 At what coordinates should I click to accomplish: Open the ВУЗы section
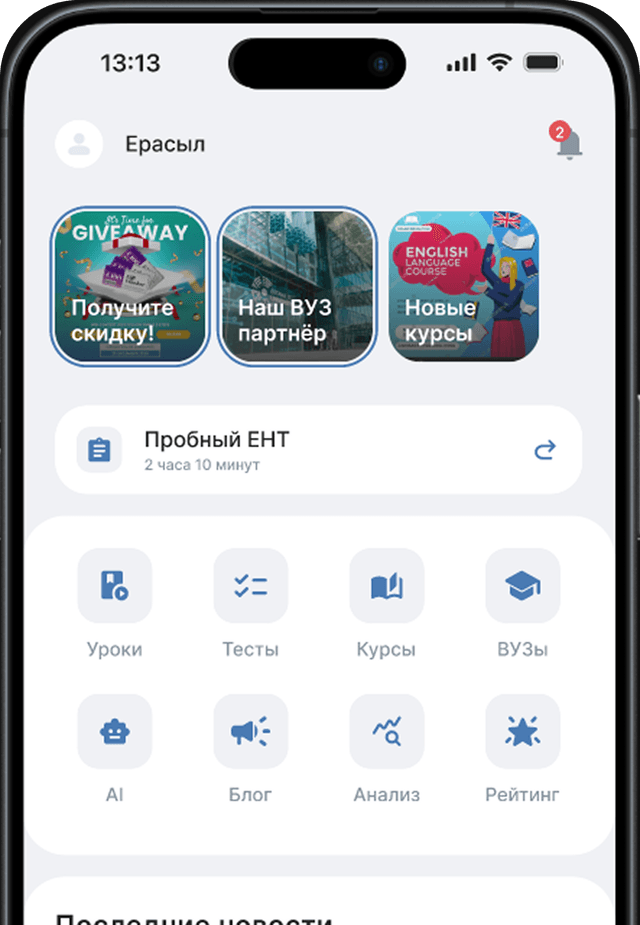pyautogui.click(x=522, y=586)
